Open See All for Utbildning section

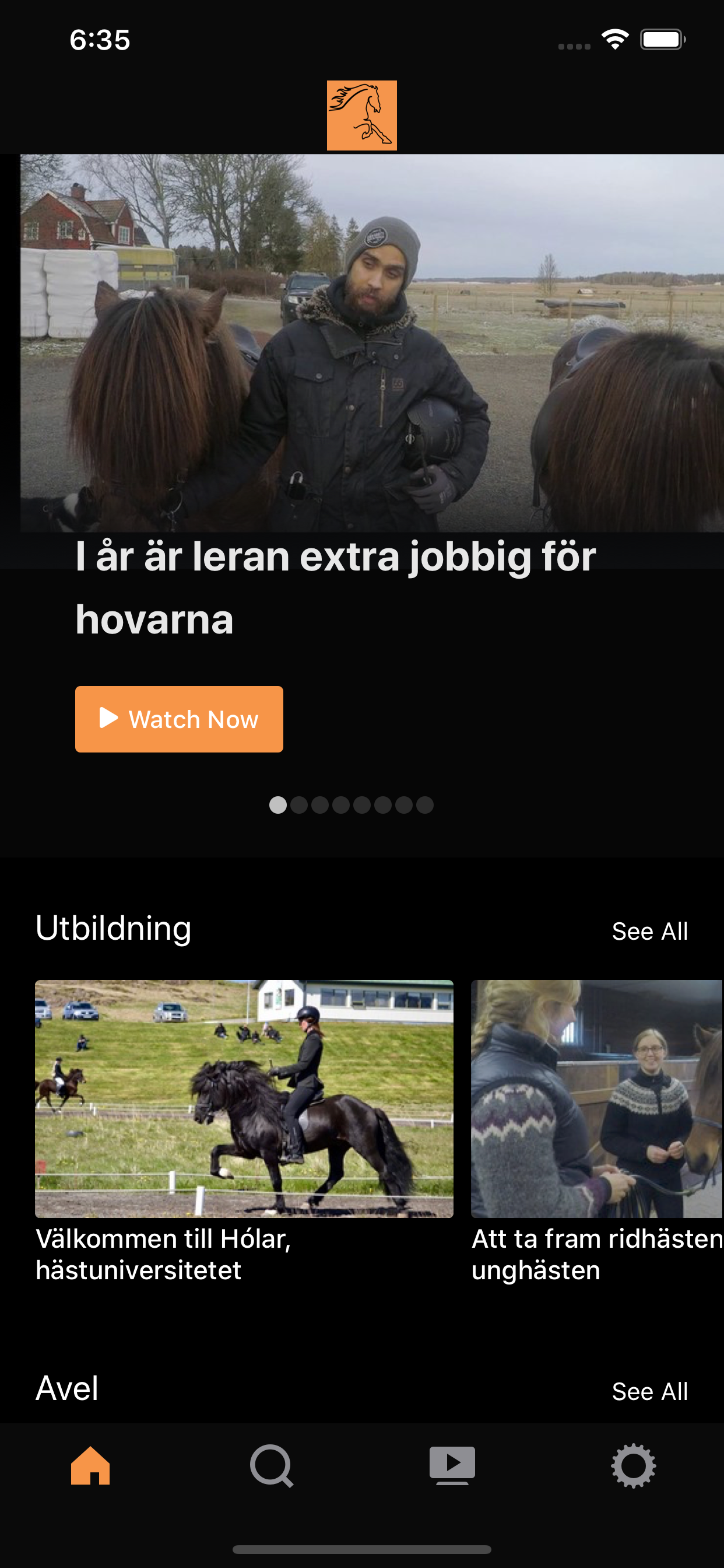tap(649, 930)
